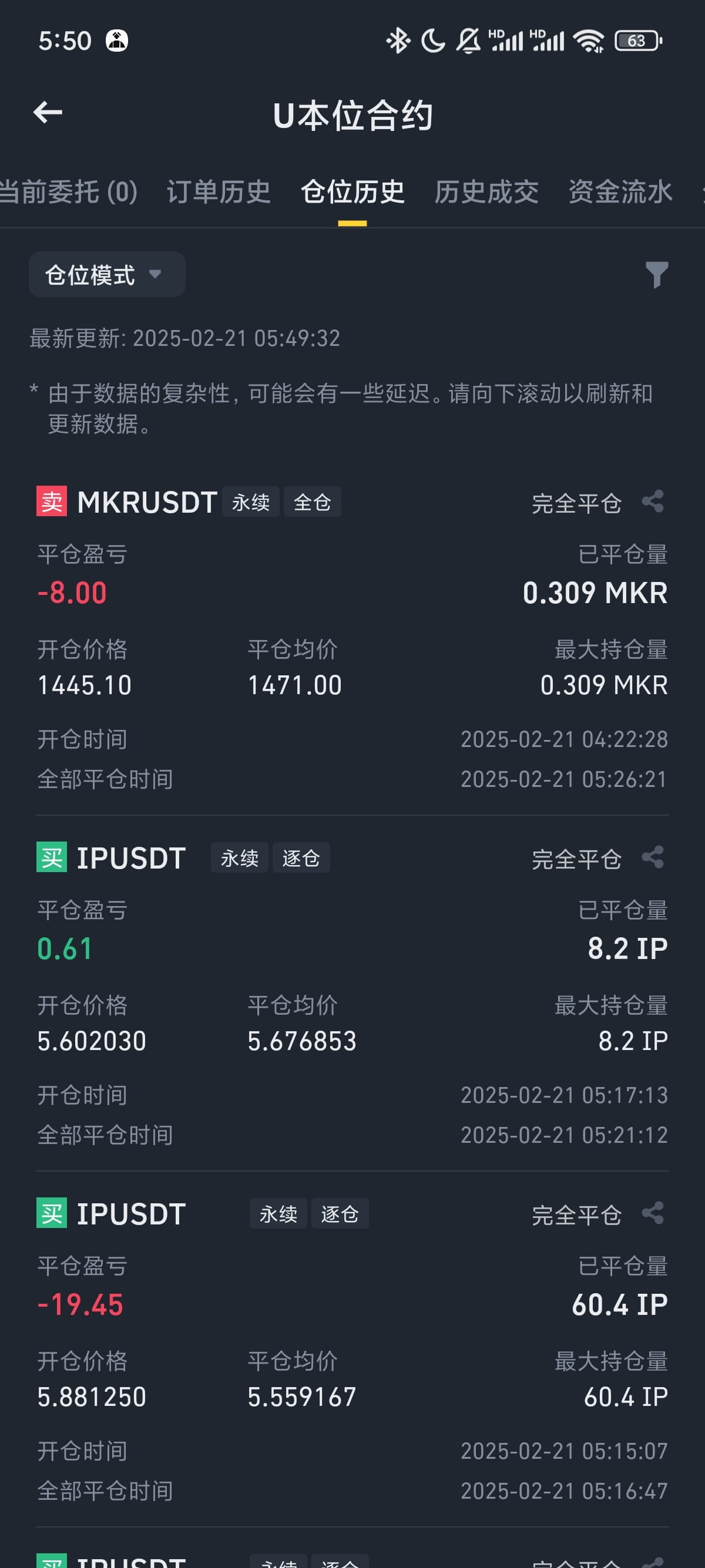Open the 订单历史 tab
The height and width of the screenshot is (1568, 705).
click(x=219, y=191)
